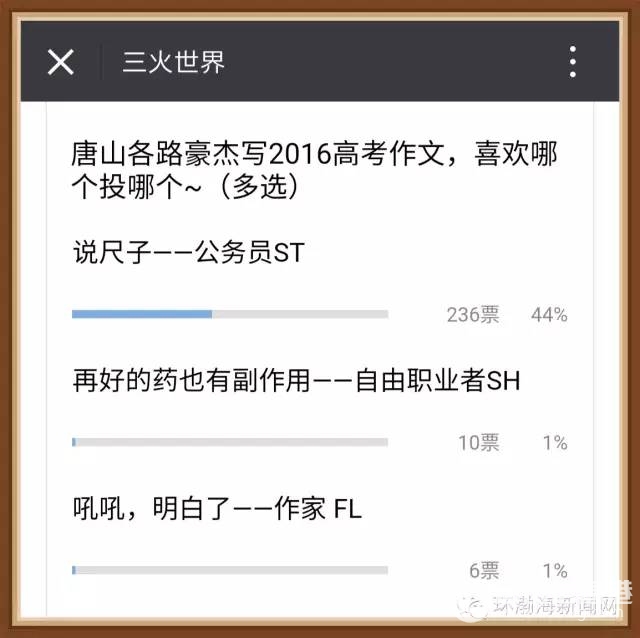Close the 三火世界 page
This screenshot has width=640, height=638.
61,62
